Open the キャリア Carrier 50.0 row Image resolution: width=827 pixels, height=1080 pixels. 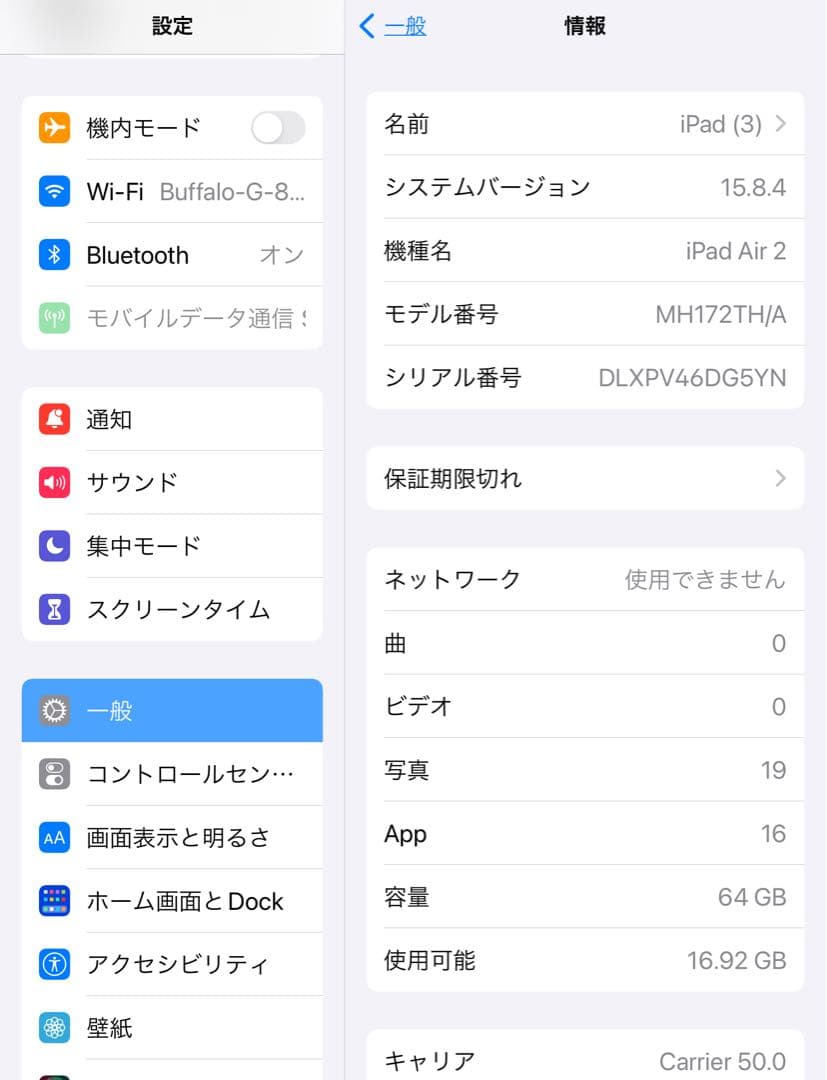click(585, 1059)
